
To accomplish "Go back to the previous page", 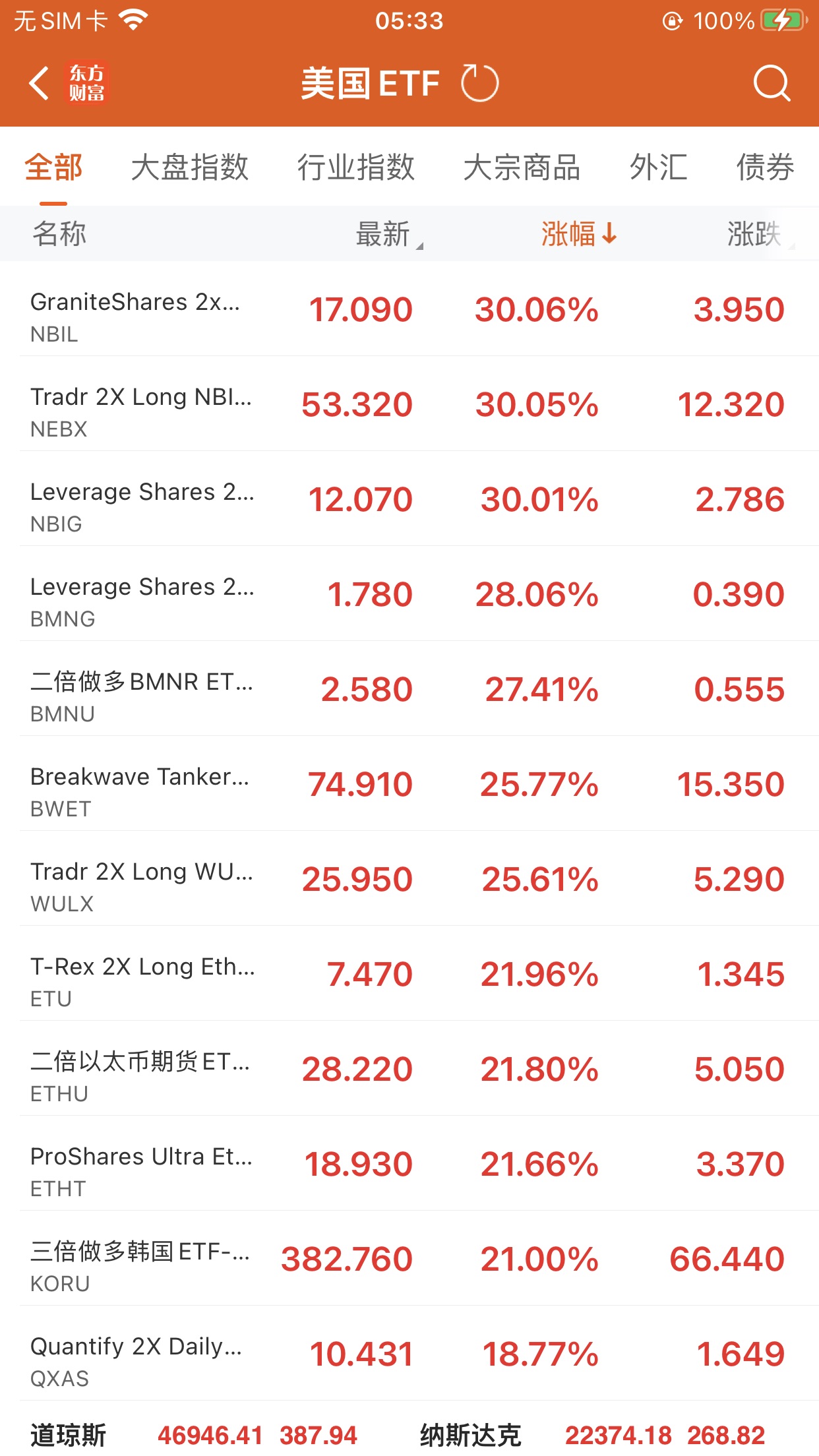I will pyautogui.click(x=40, y=84).
